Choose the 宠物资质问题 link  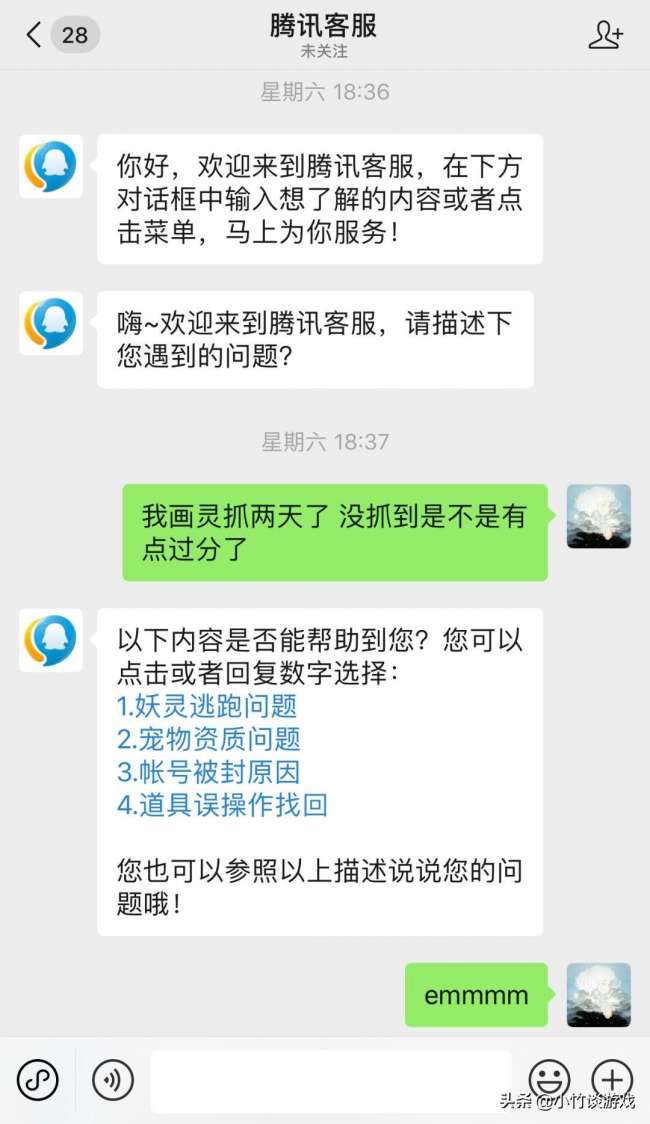tap(209, 739)
